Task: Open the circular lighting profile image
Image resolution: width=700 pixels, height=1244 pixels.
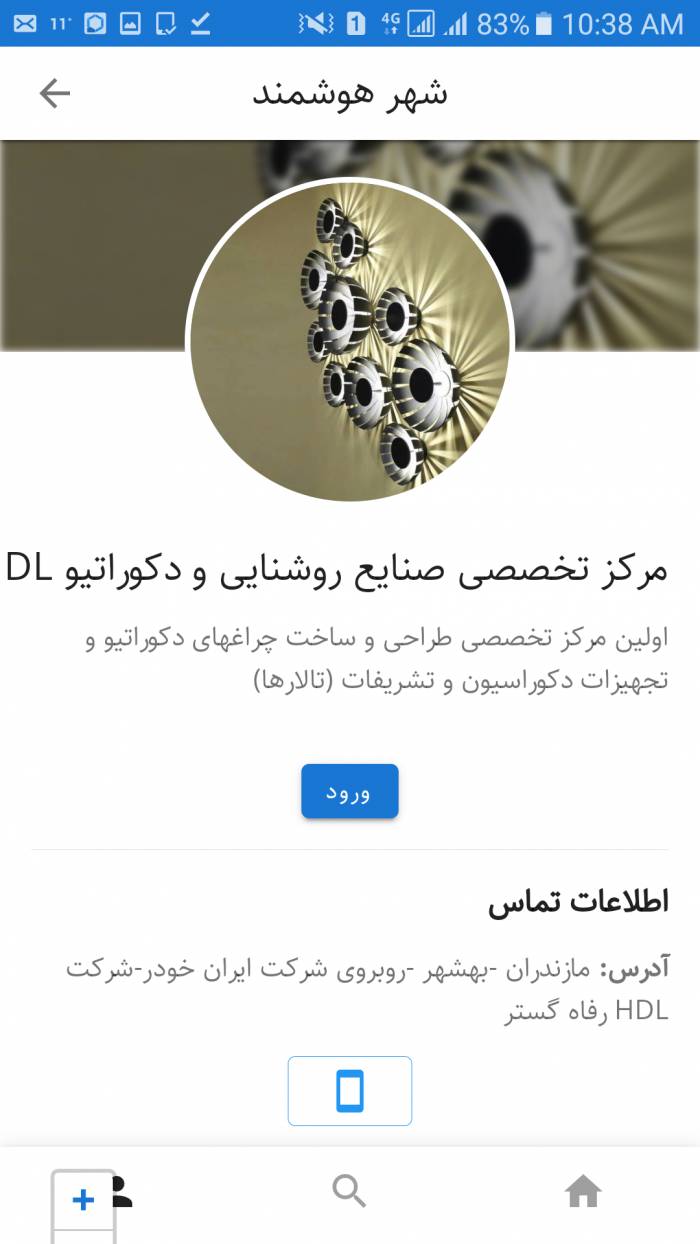Action: tap(350, 341)
